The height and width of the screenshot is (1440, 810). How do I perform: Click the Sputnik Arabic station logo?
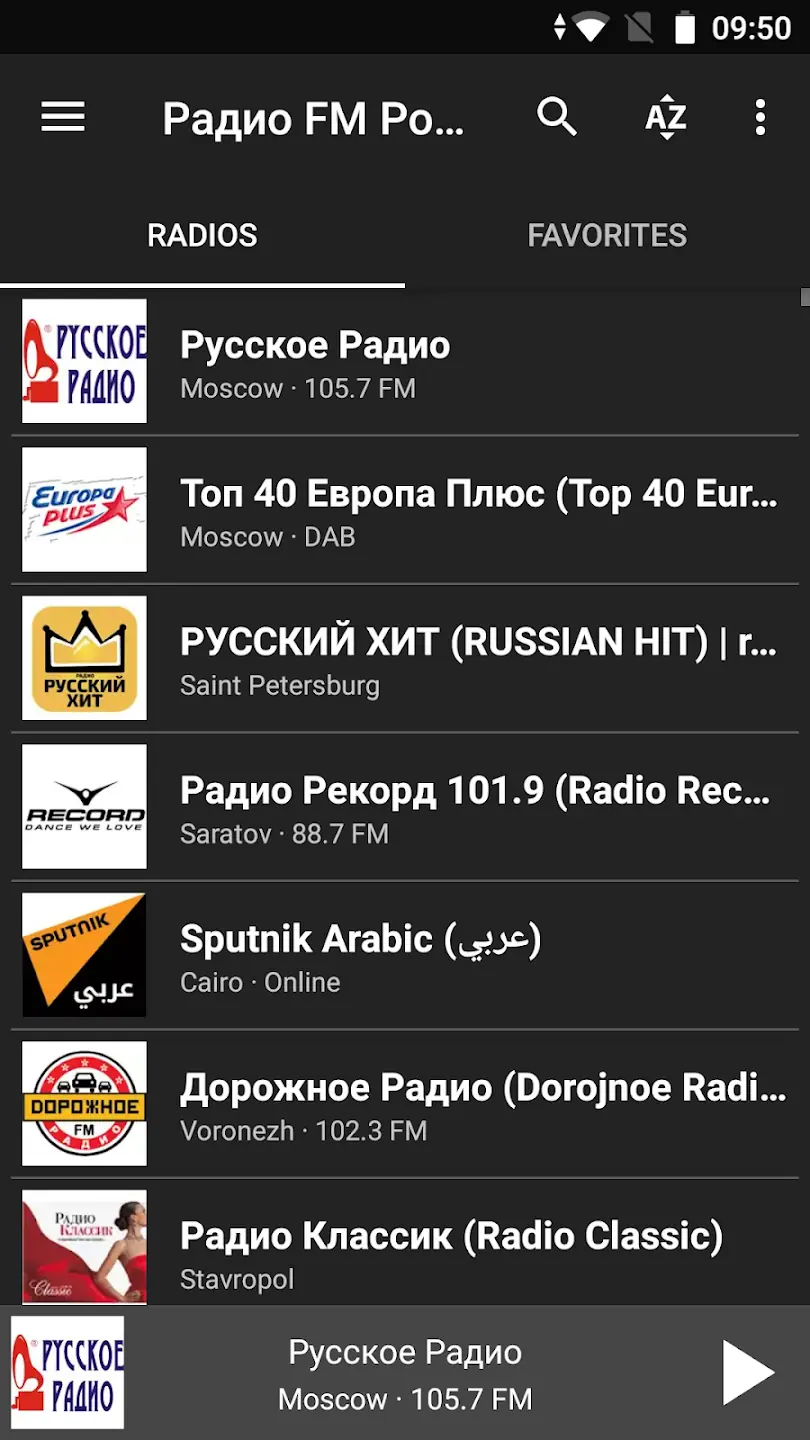(x=84, y=954)
